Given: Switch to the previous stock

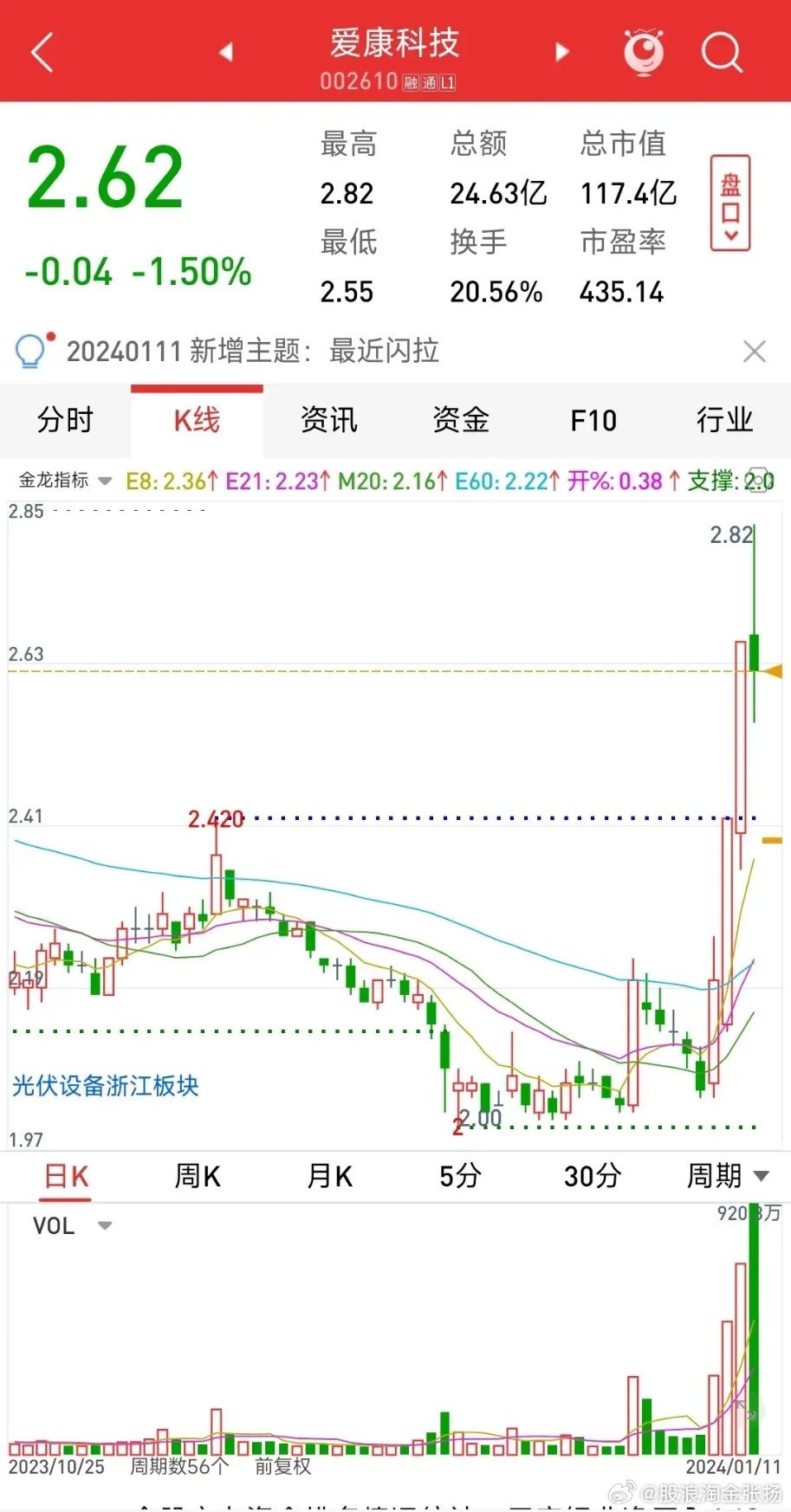Looking at the screenshot, I should [x=226, y=52].
